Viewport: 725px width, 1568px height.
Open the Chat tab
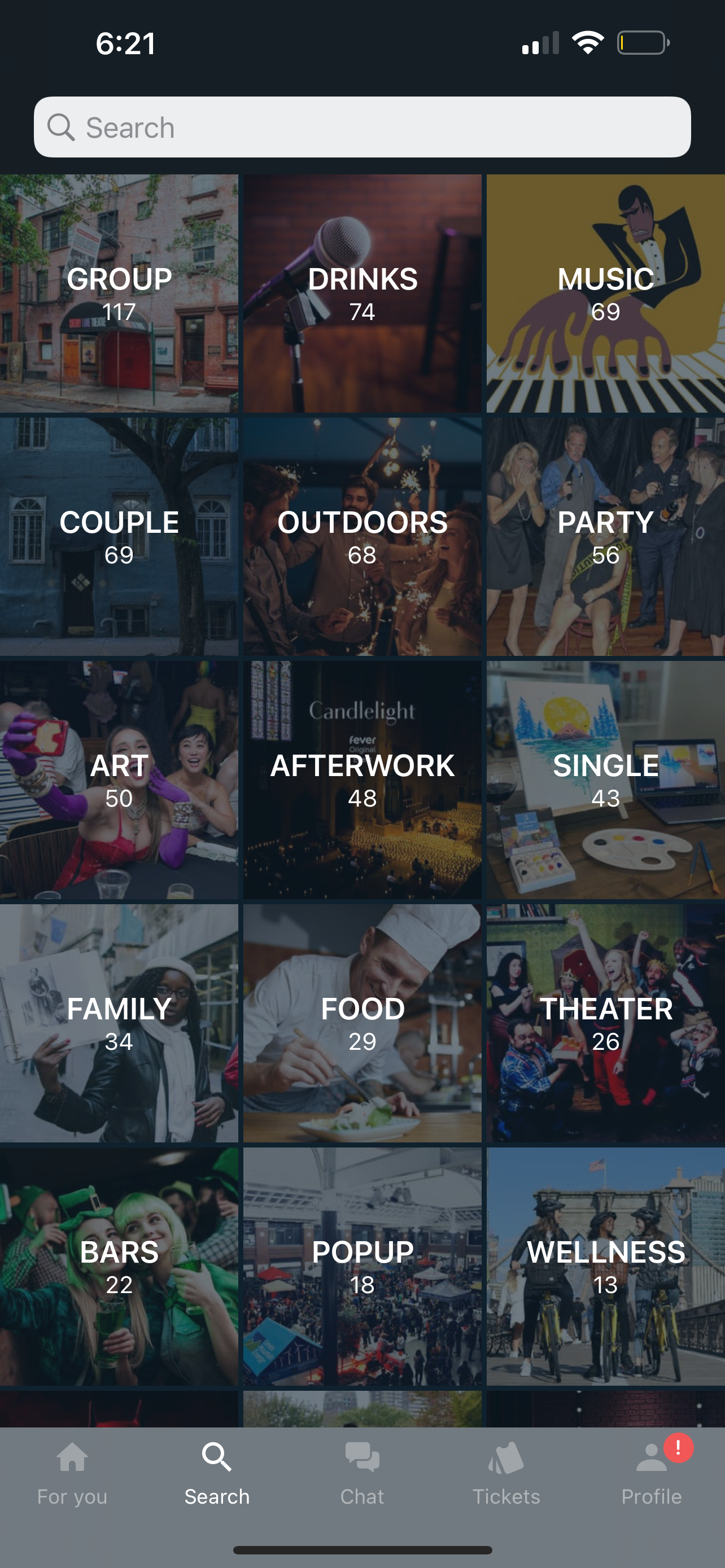[362, 1473]
